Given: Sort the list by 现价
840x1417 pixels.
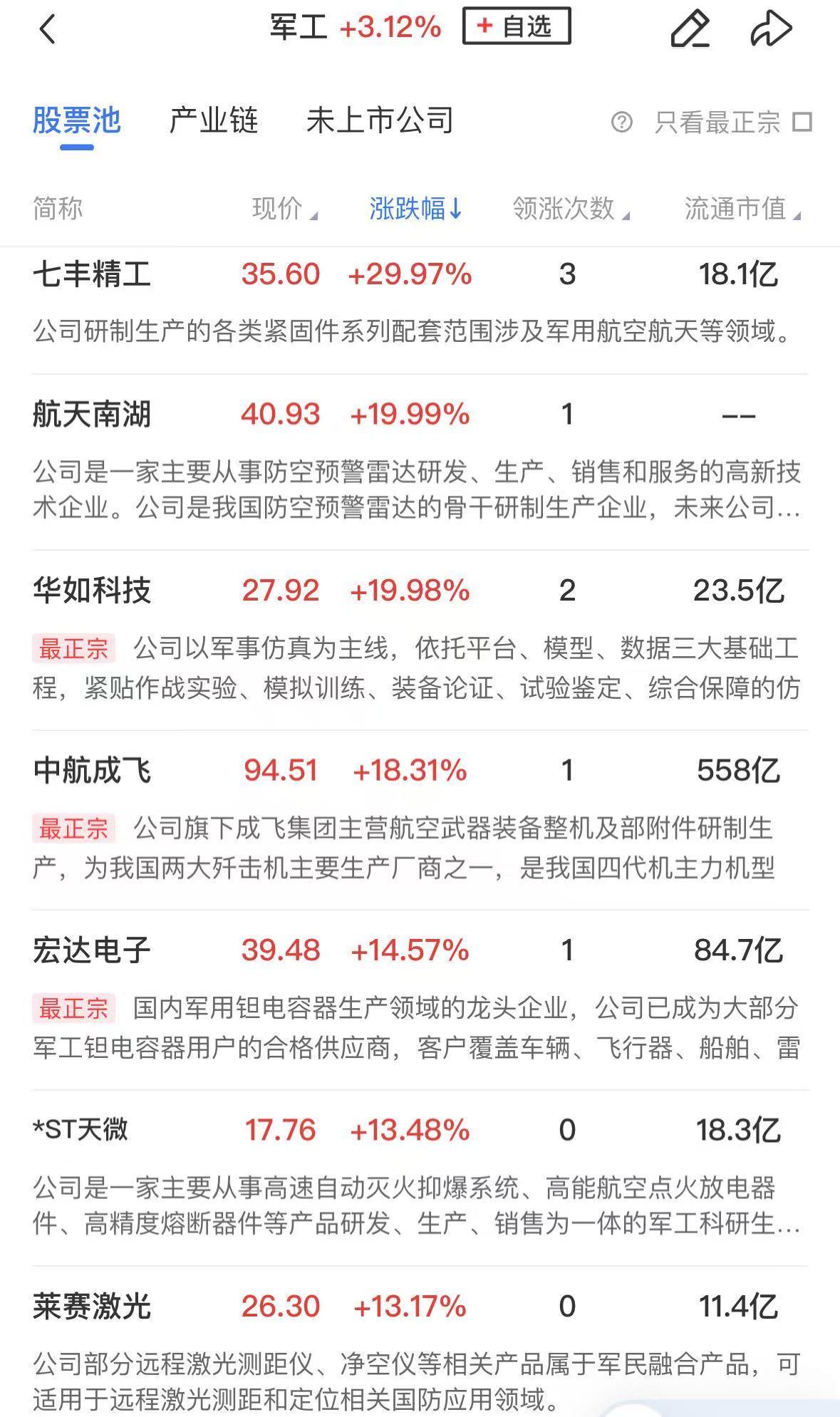Looking at the screenshot, I should click(284, 209).
